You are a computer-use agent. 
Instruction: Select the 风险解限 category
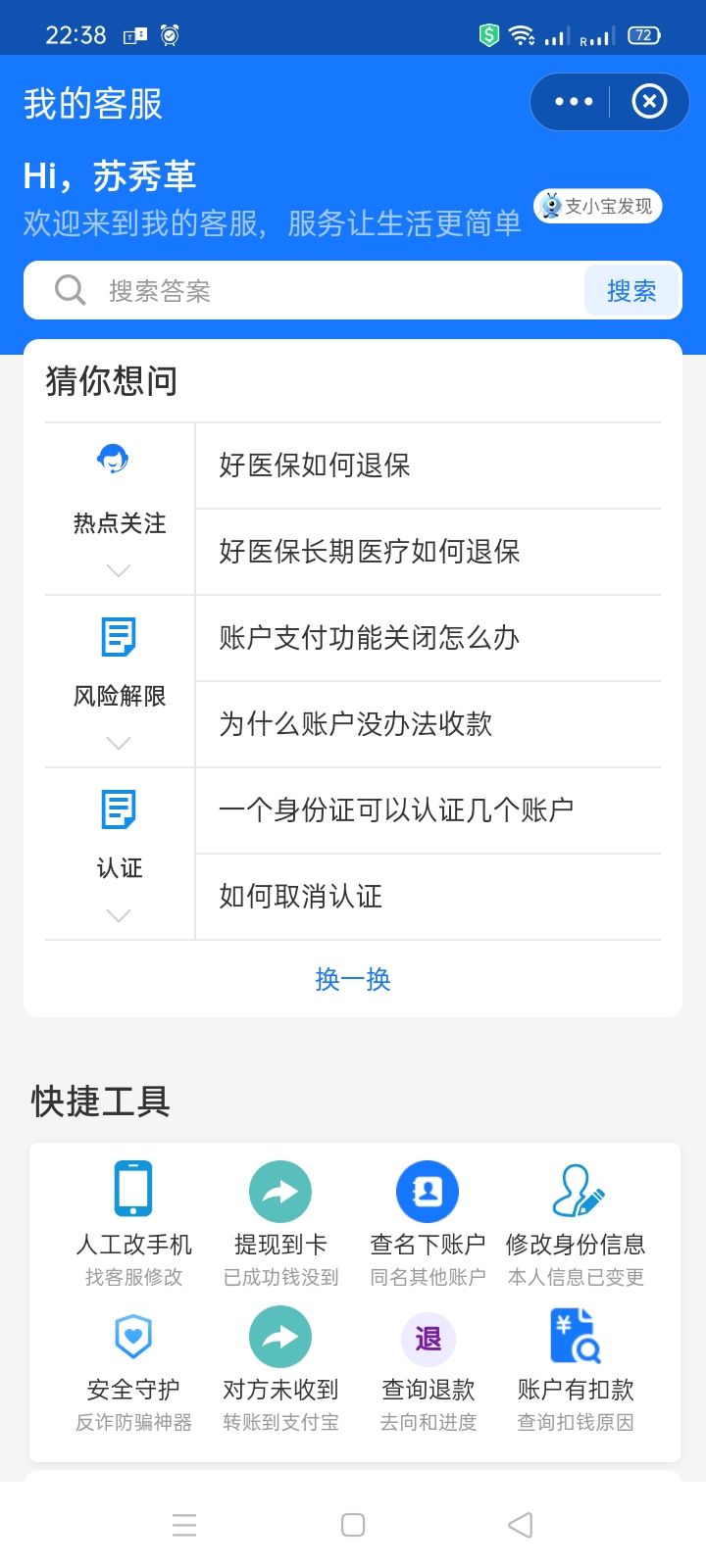(x=119, y=696)
